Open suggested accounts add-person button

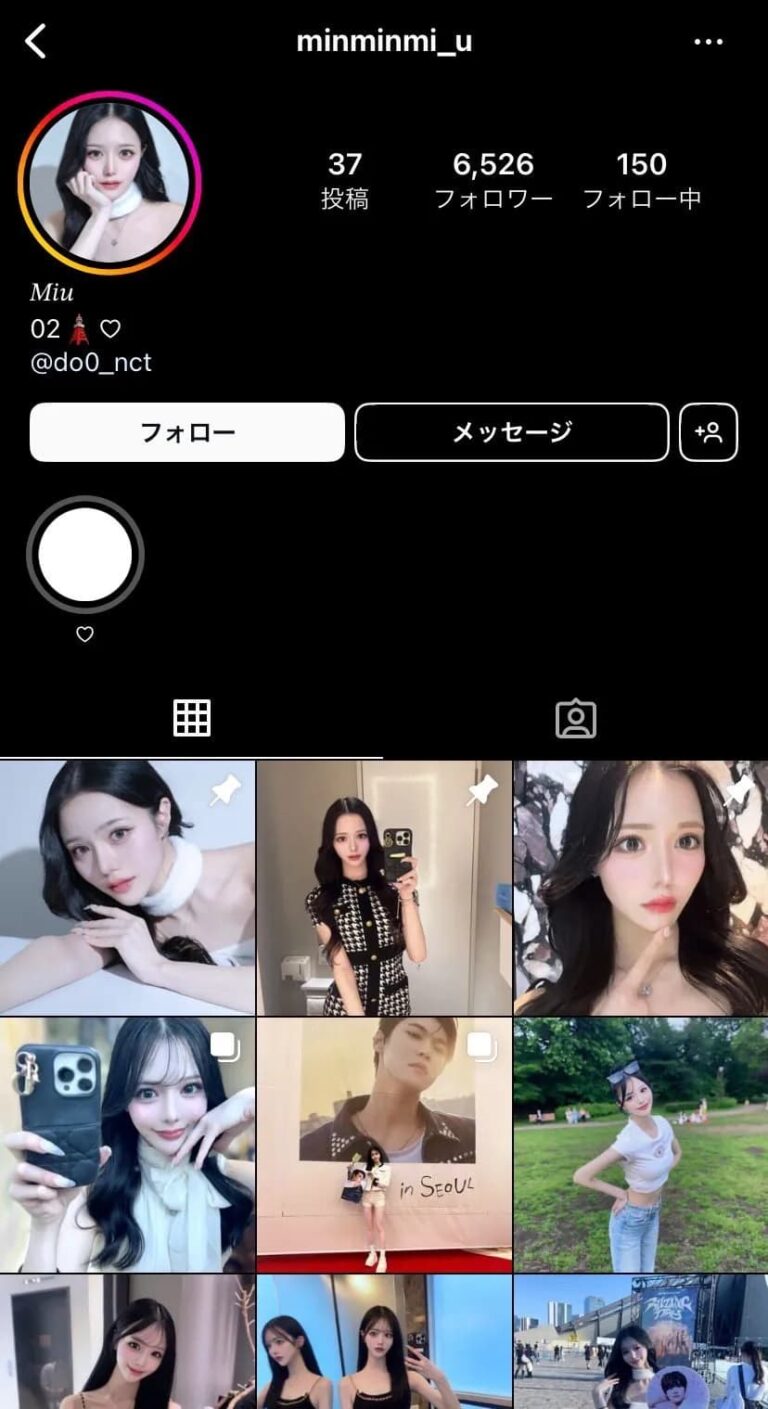pyautogui.click(x=708, y=432)
